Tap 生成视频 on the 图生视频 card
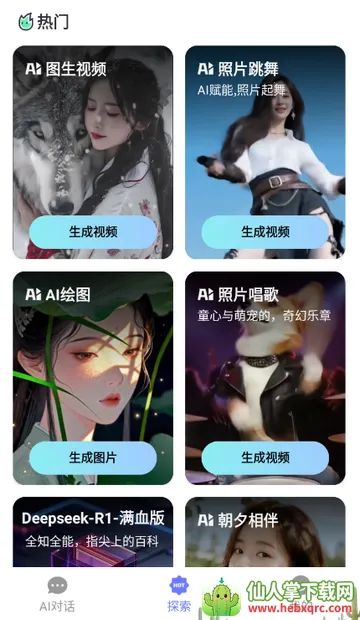This screenshot has width=360, height=620. 93,232
